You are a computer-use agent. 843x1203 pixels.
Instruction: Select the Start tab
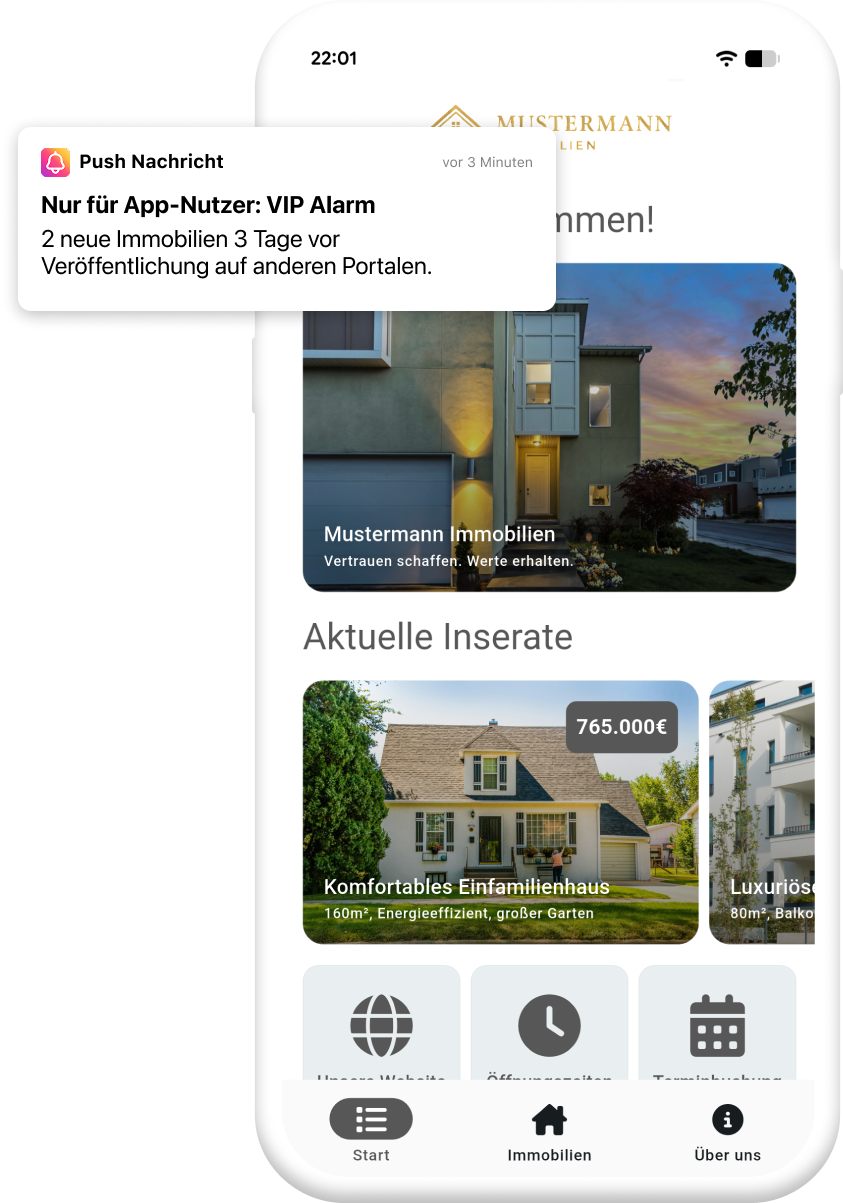click(371, 1130)
